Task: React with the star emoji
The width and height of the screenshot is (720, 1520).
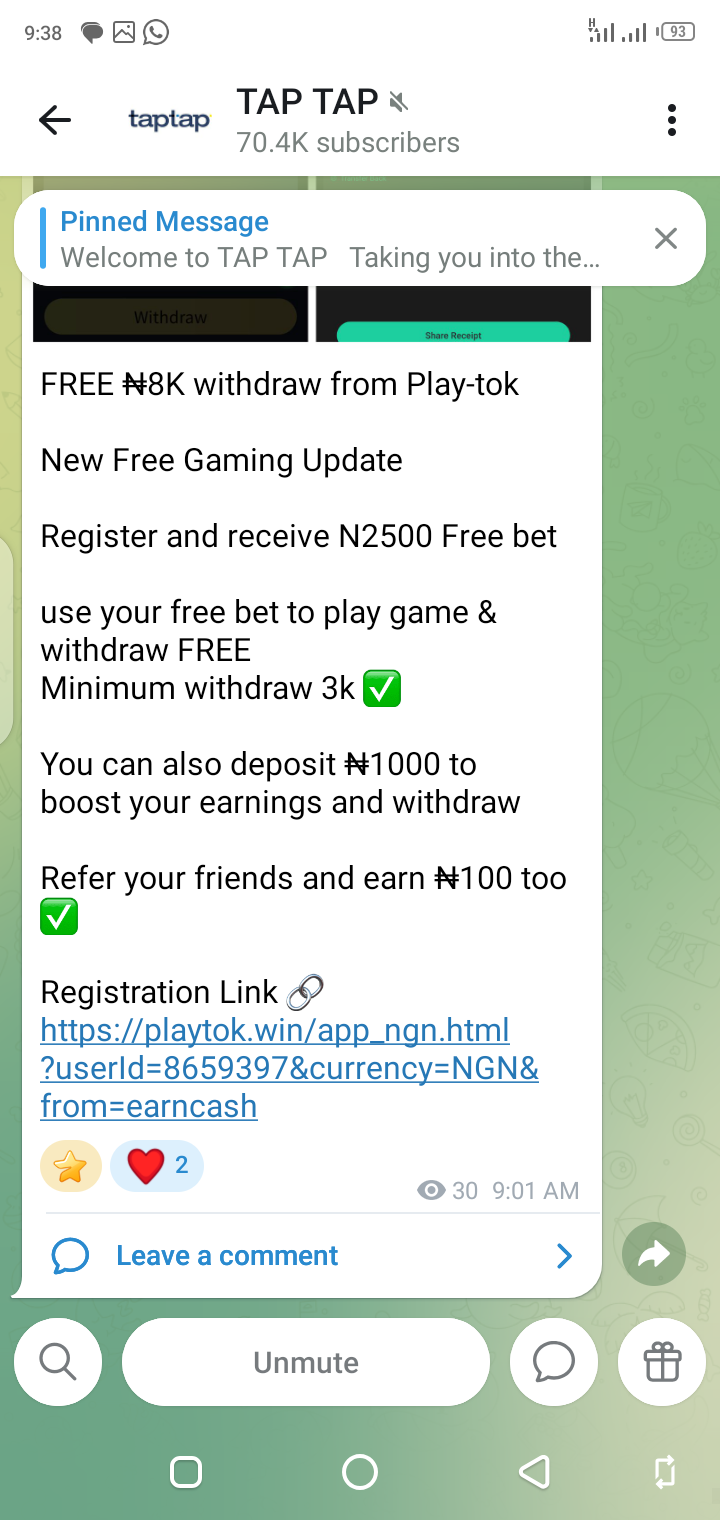Action: [71, 1166]
